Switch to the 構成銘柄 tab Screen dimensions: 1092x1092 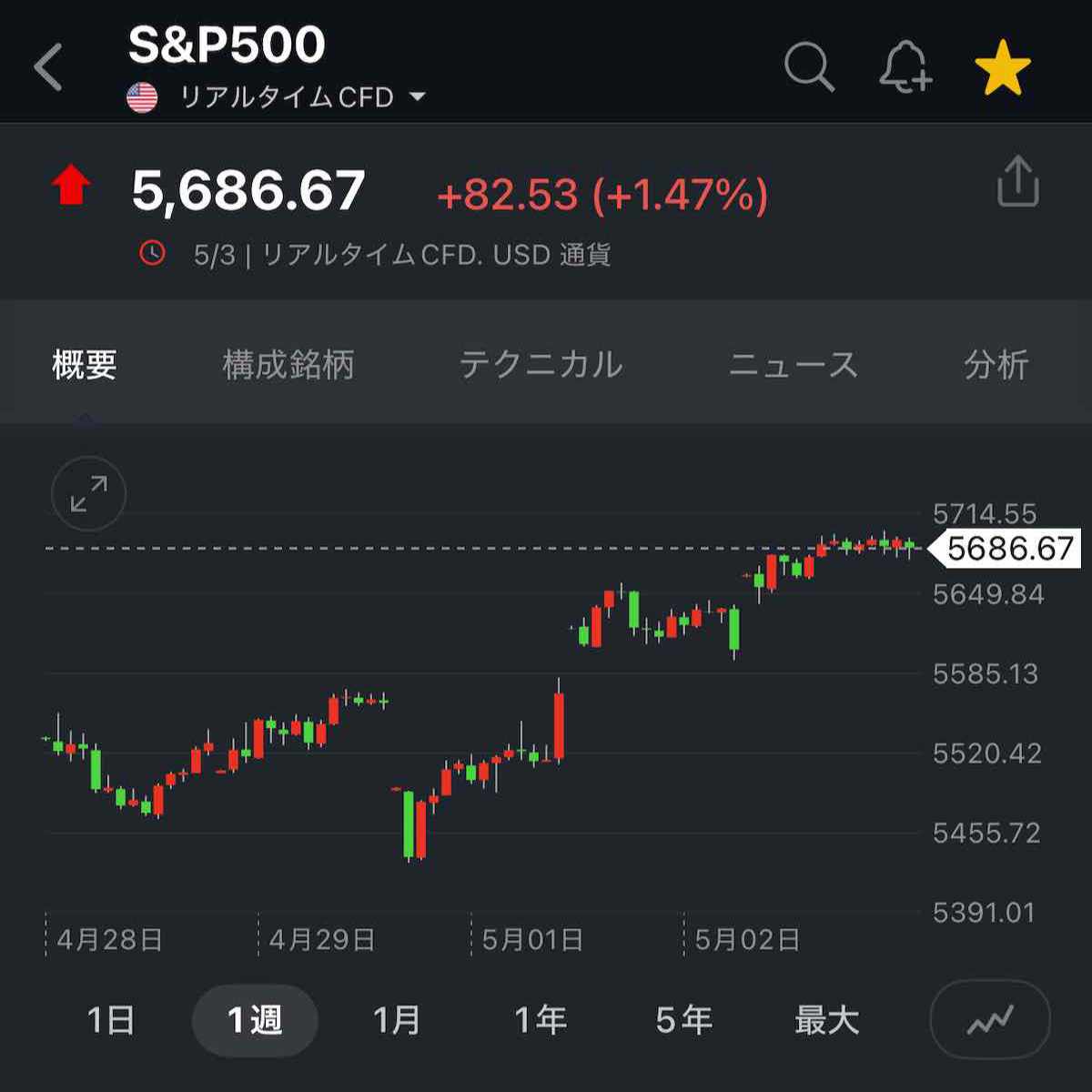pyautogui.click(x=288, y=365)
